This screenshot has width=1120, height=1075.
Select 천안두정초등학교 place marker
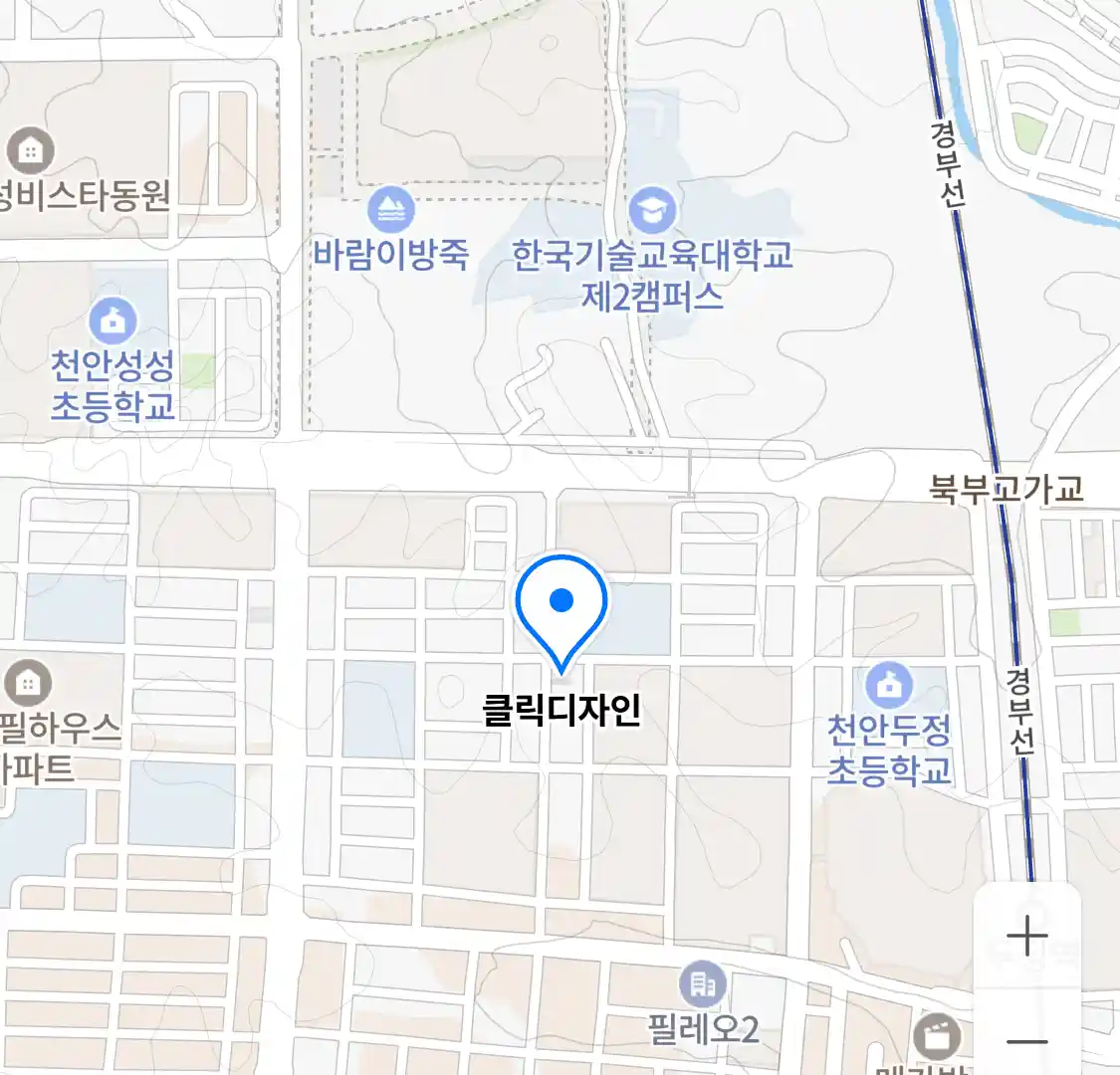click(x=889, y=687)
